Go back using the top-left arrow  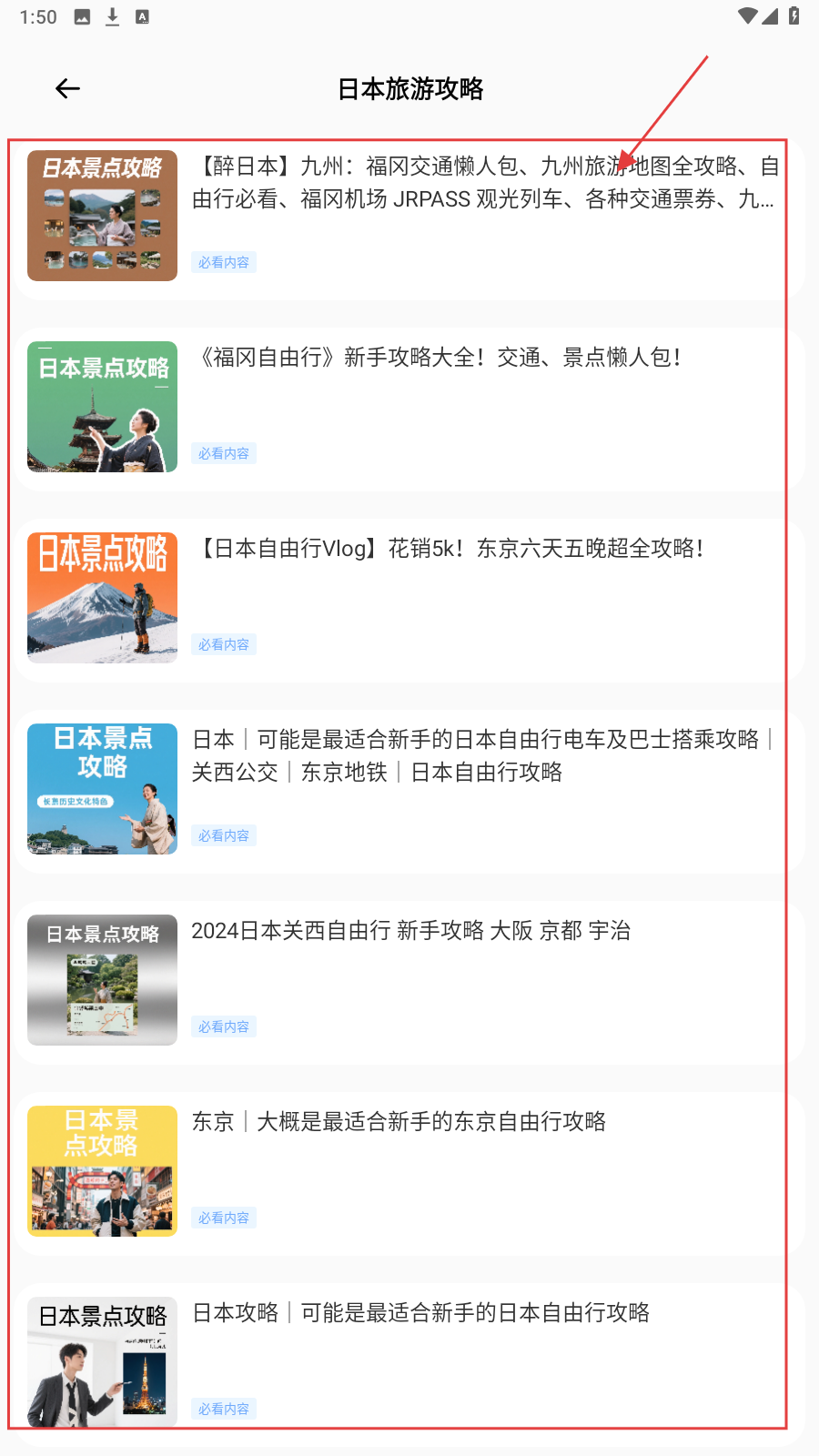pyautogui.click(x=68, y=88)
